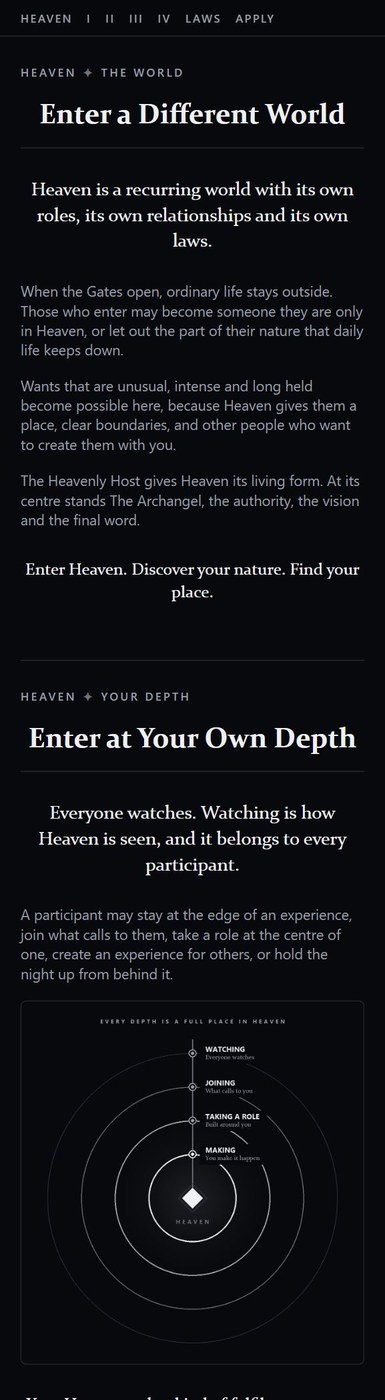Jump to section II in navigation

point(110,19)
